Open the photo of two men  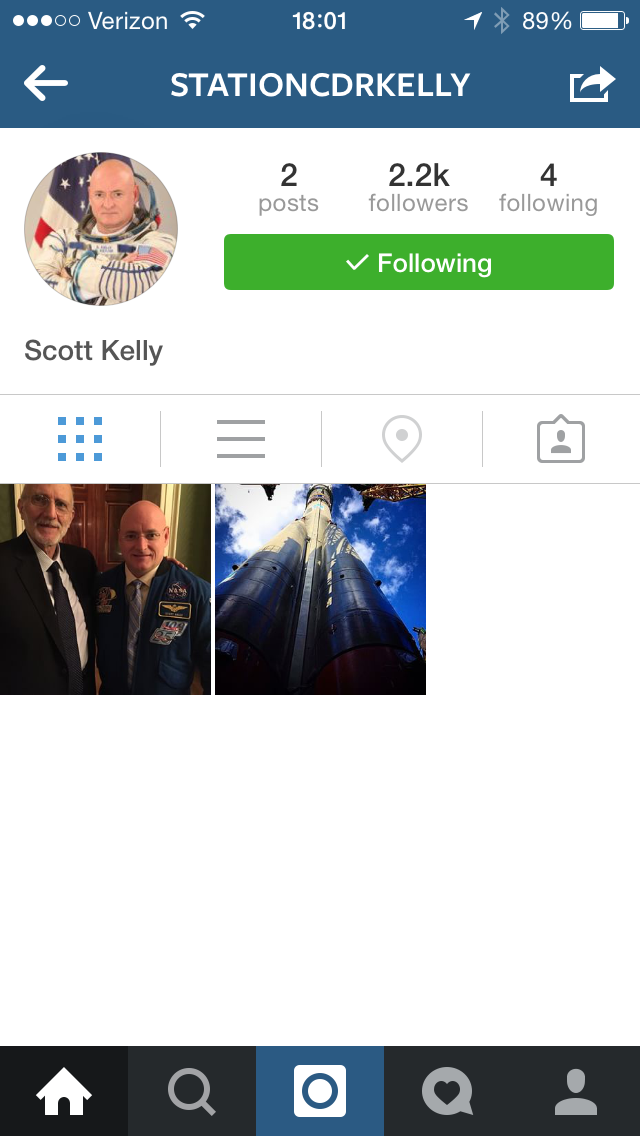click(x=105, y=589)
